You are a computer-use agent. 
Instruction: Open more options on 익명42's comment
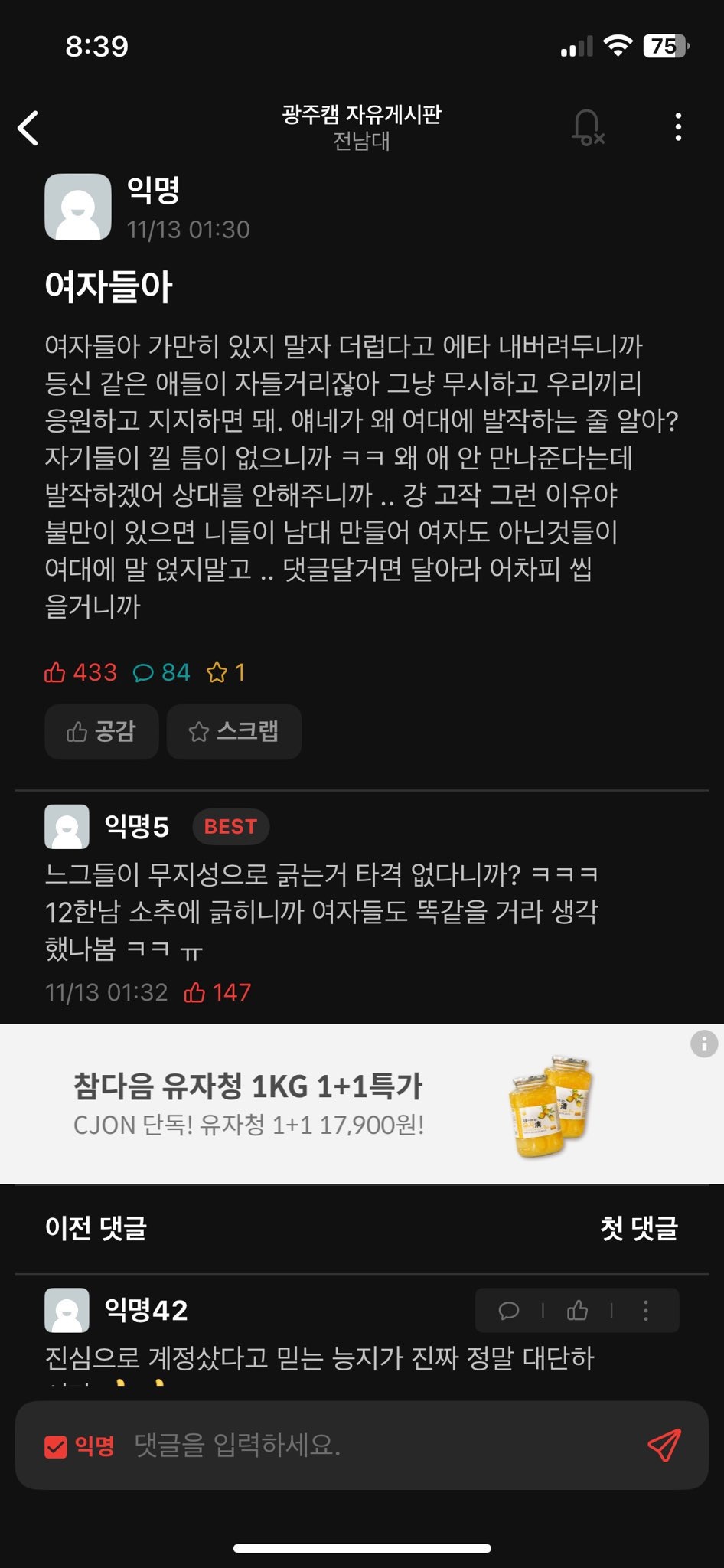tap(646, 1311)
